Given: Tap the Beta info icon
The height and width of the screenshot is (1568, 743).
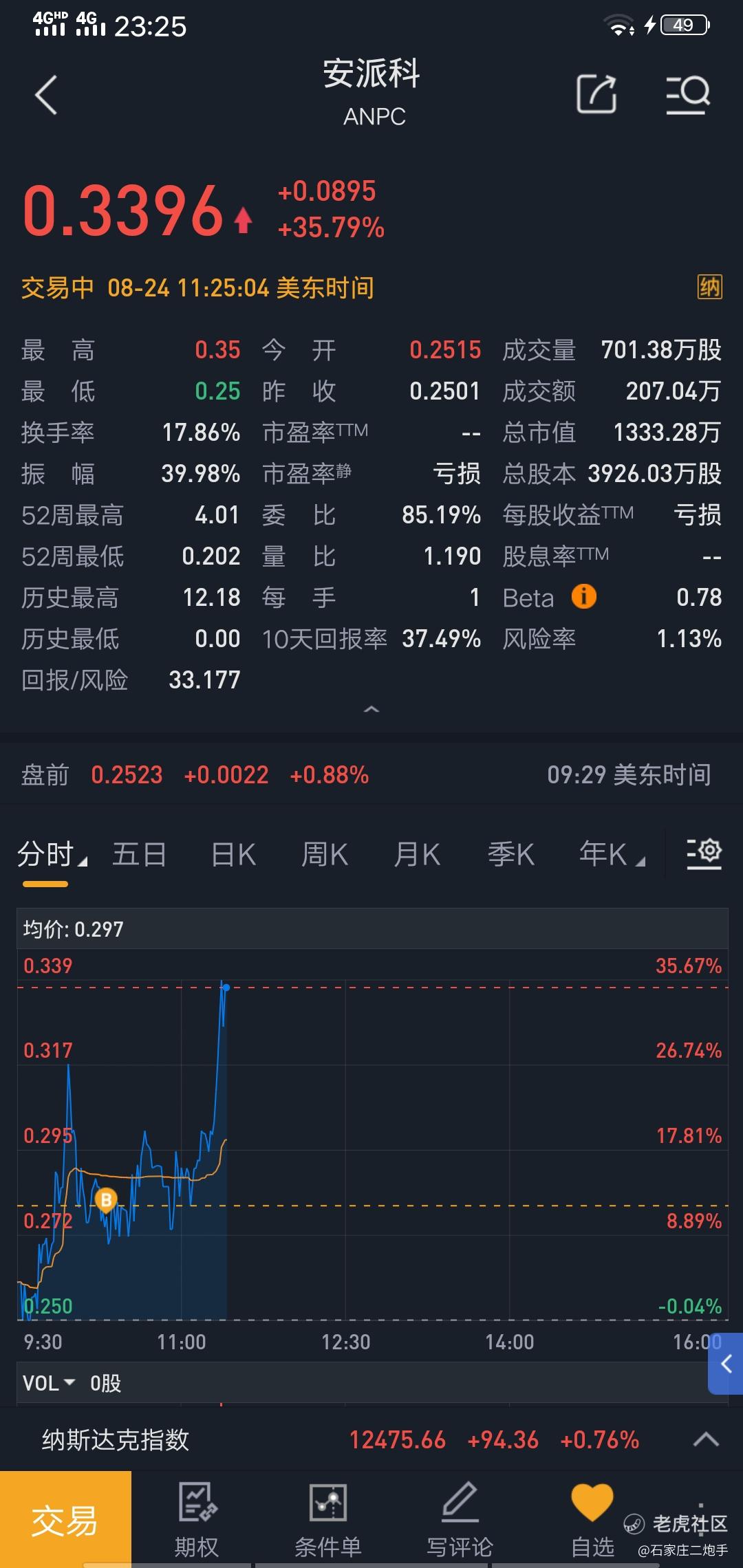Looking at the screenshot, I should 584,596.
